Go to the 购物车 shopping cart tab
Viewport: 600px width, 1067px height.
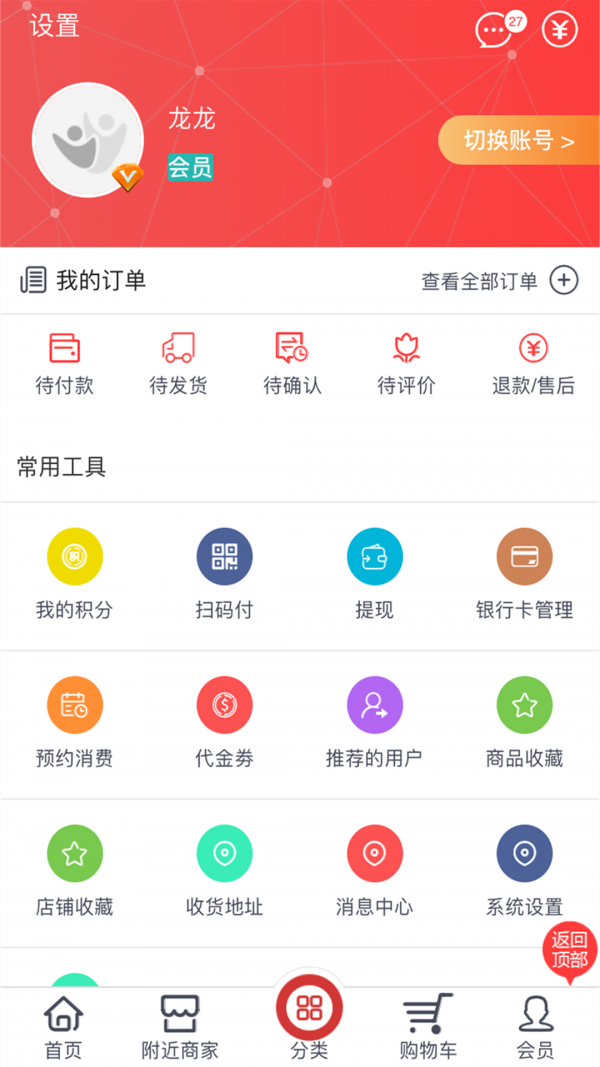point(427,1027)
